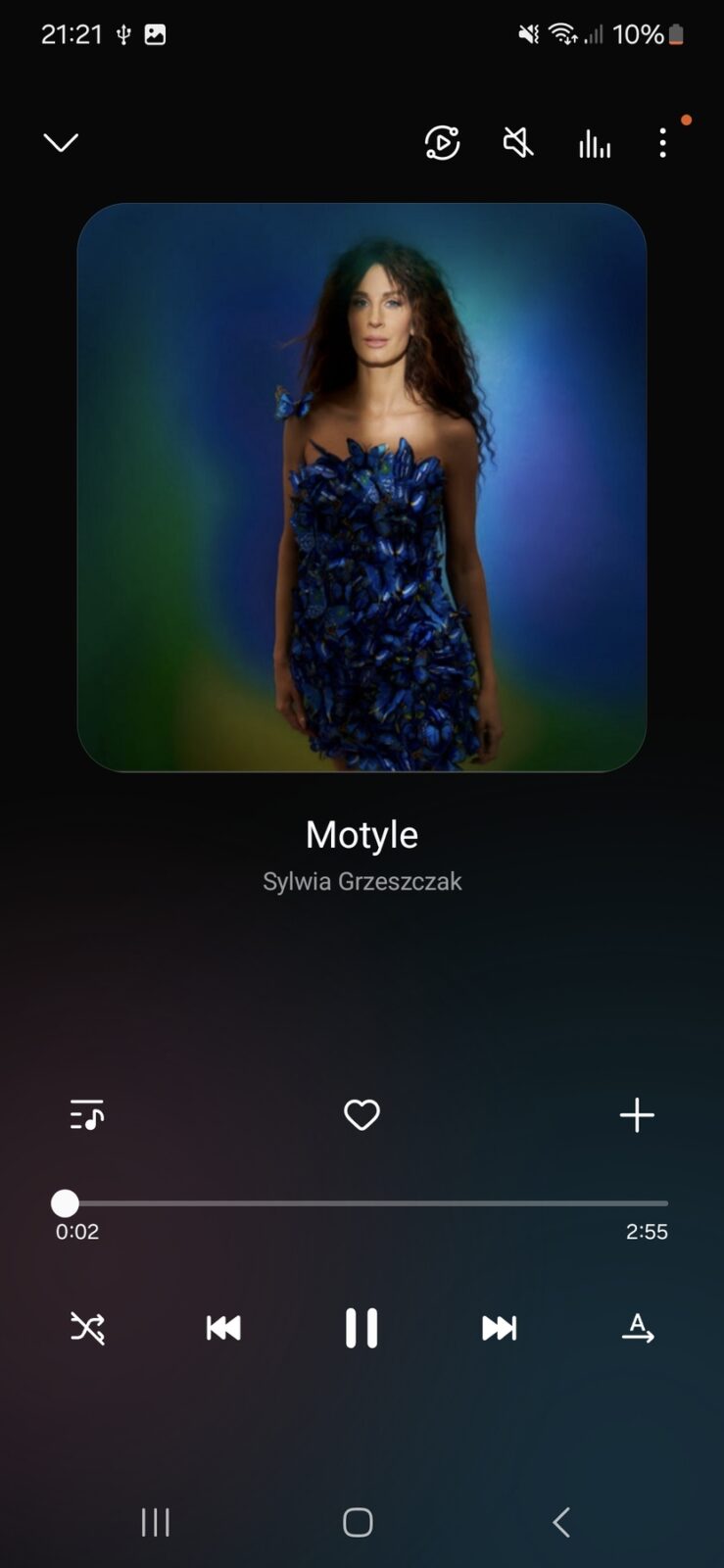Collapse the player with the down chevron
The width and height of the screenshot is (724, 1568).
61,143
